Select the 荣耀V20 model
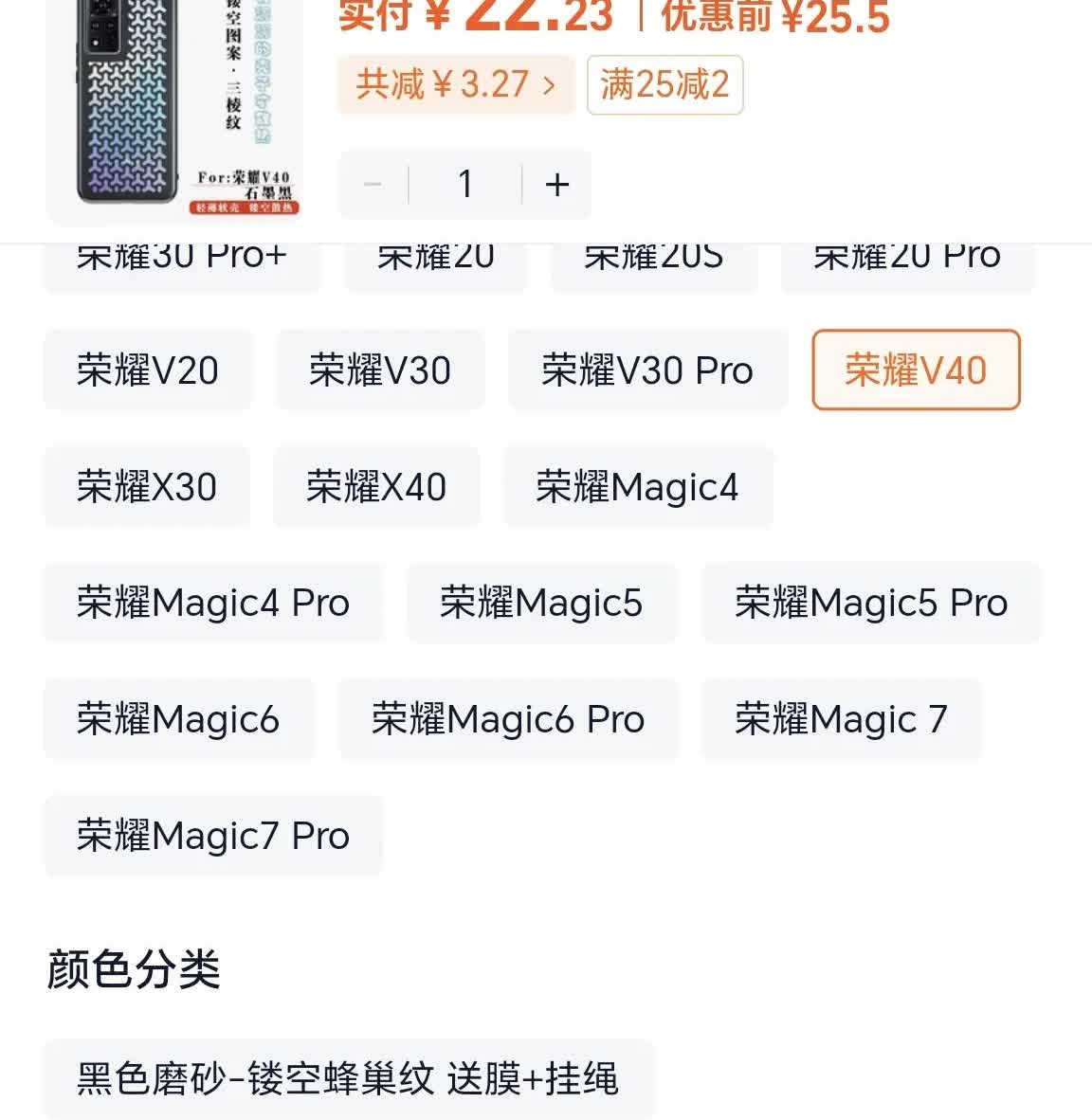The width and height of the screenshot is (1092, 1120). click(148, 370)
